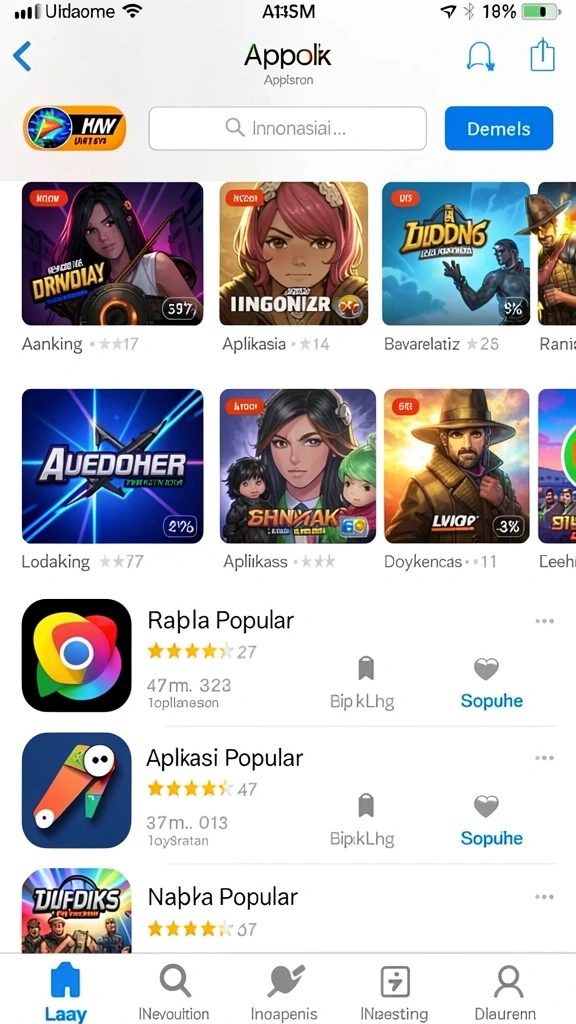Open overflow menu for Aplikasi Popular

[544, 758]
